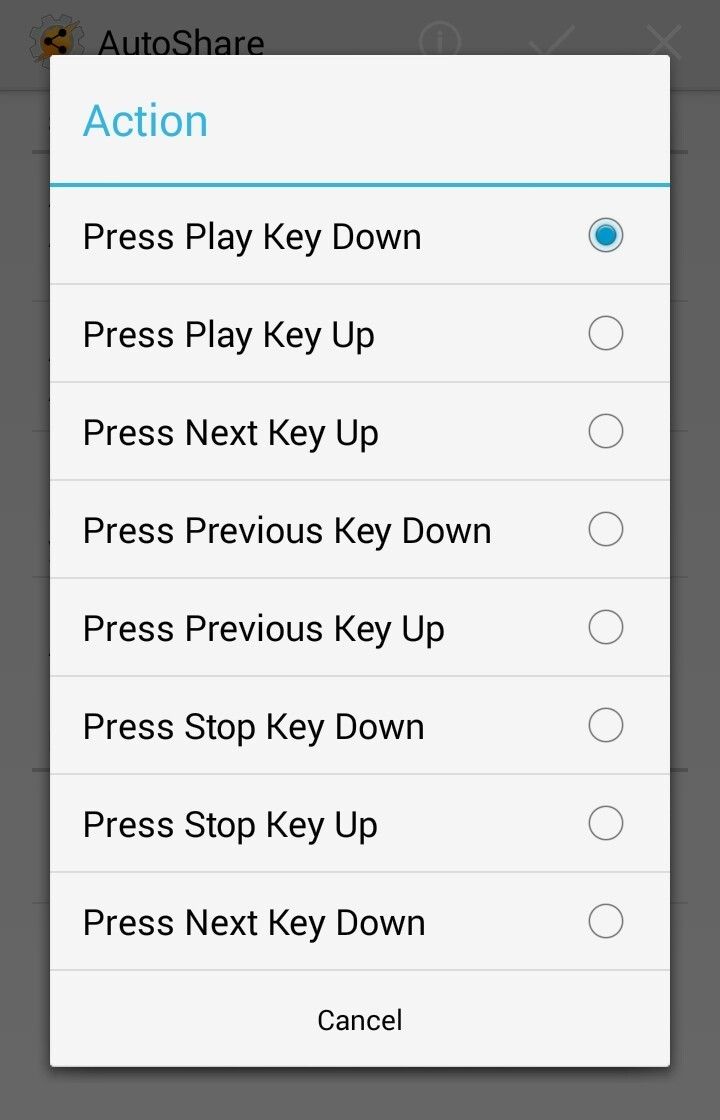Select Press Stop Key Up radio button

point(605,823)
